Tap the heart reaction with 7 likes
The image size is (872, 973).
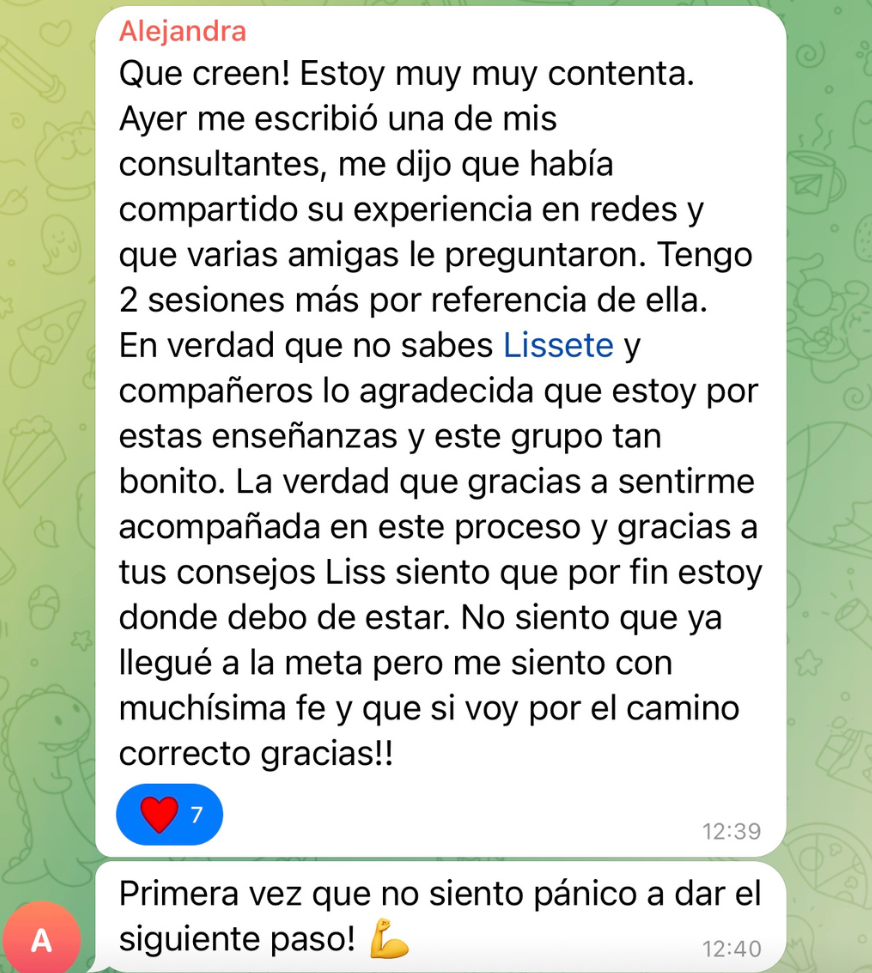(x=169, y=814)
